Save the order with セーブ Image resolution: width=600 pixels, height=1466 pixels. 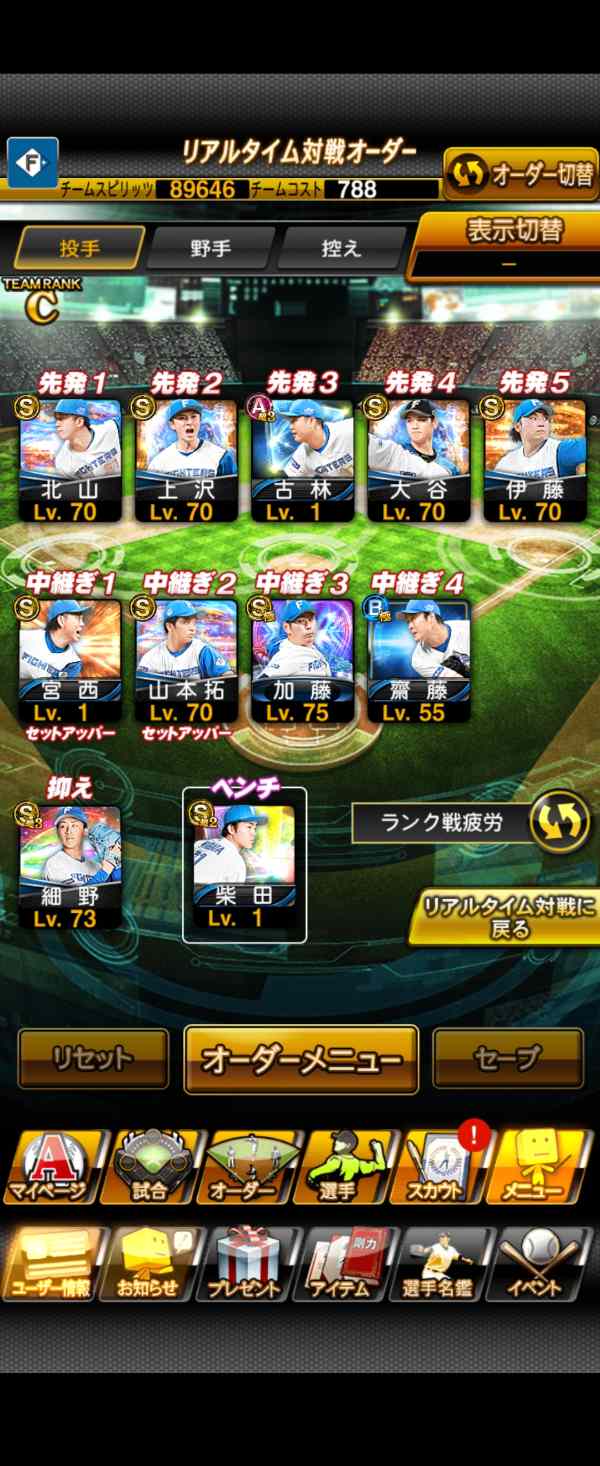click(x=508, y=1058)
